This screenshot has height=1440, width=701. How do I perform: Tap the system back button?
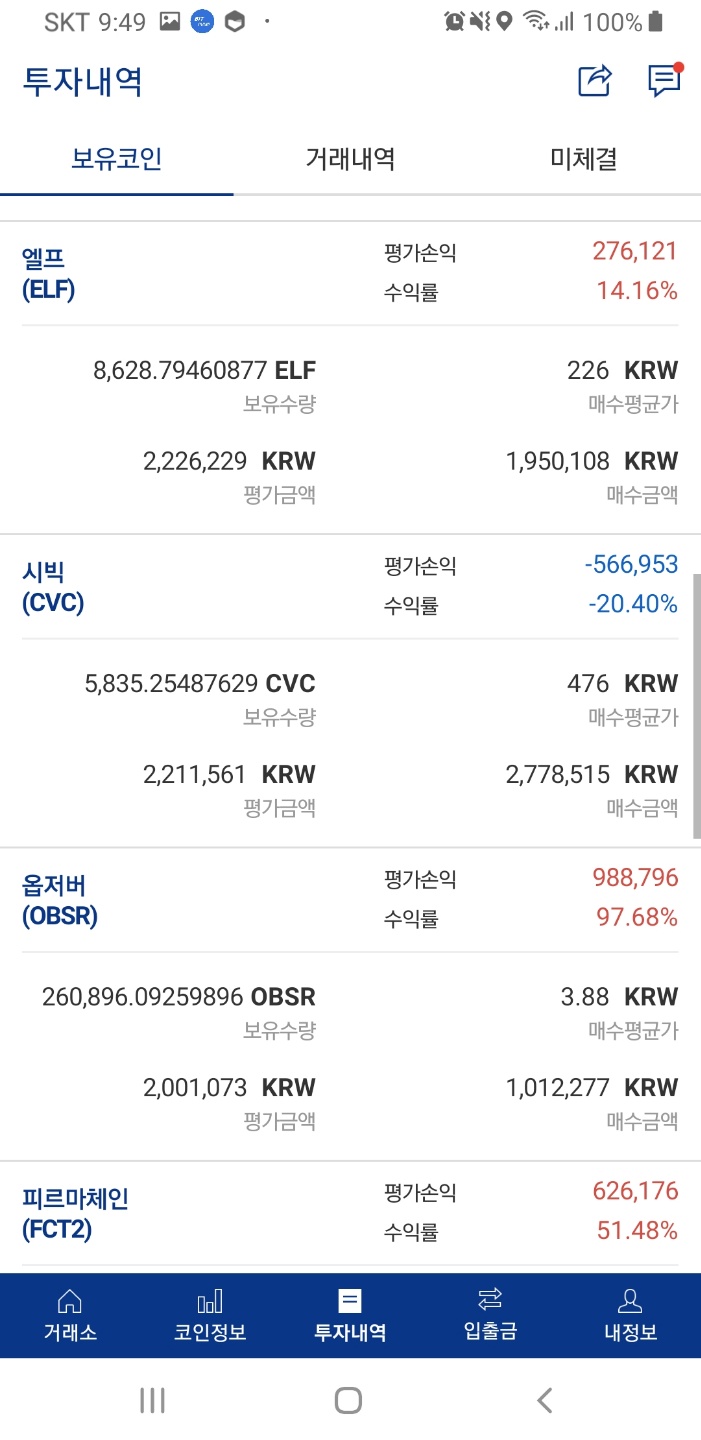pyautogui.click(x=544, y=1400)
